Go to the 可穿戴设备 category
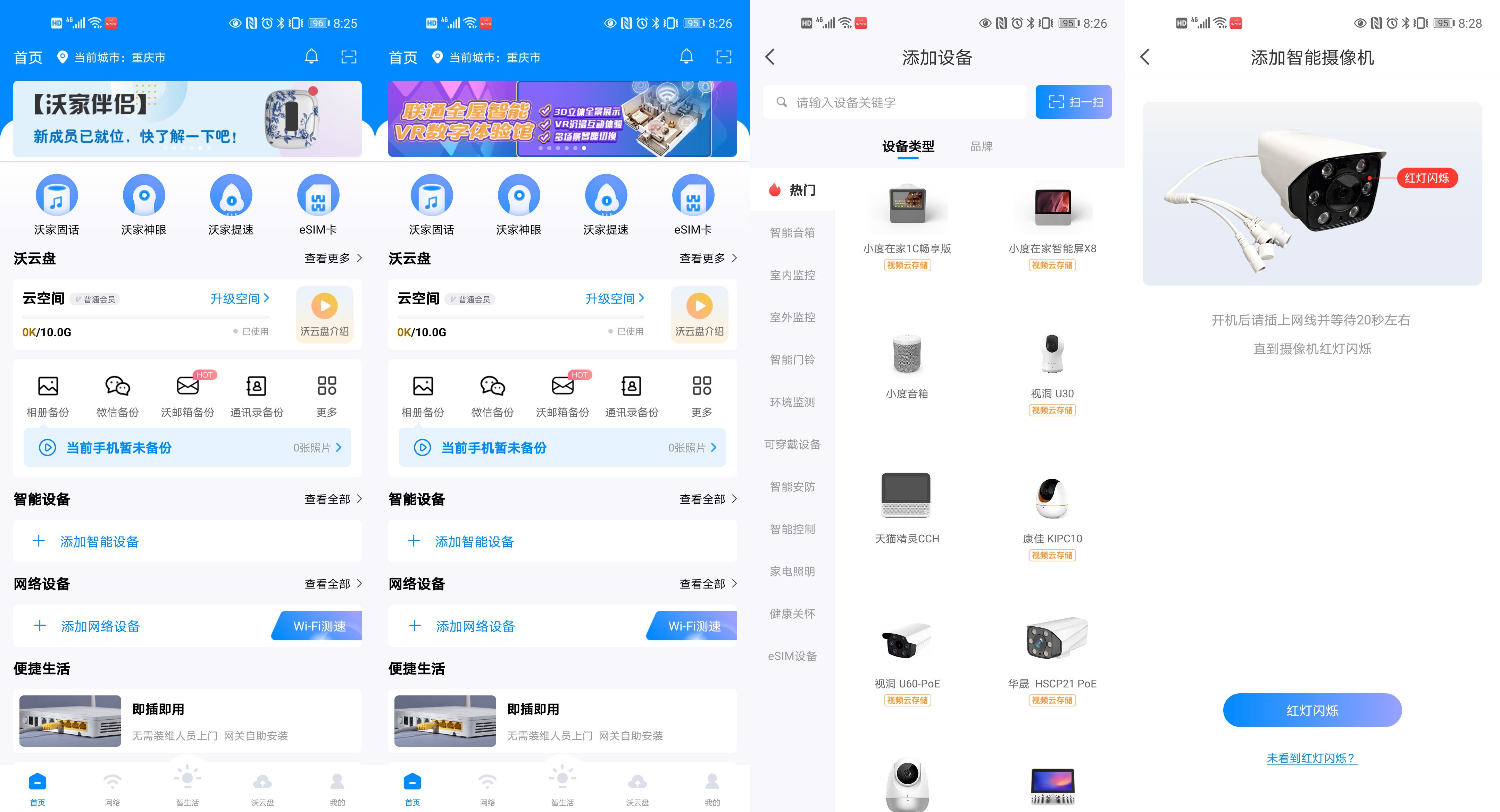Screen dimensions: 1500x812 [x=792, y=445]
